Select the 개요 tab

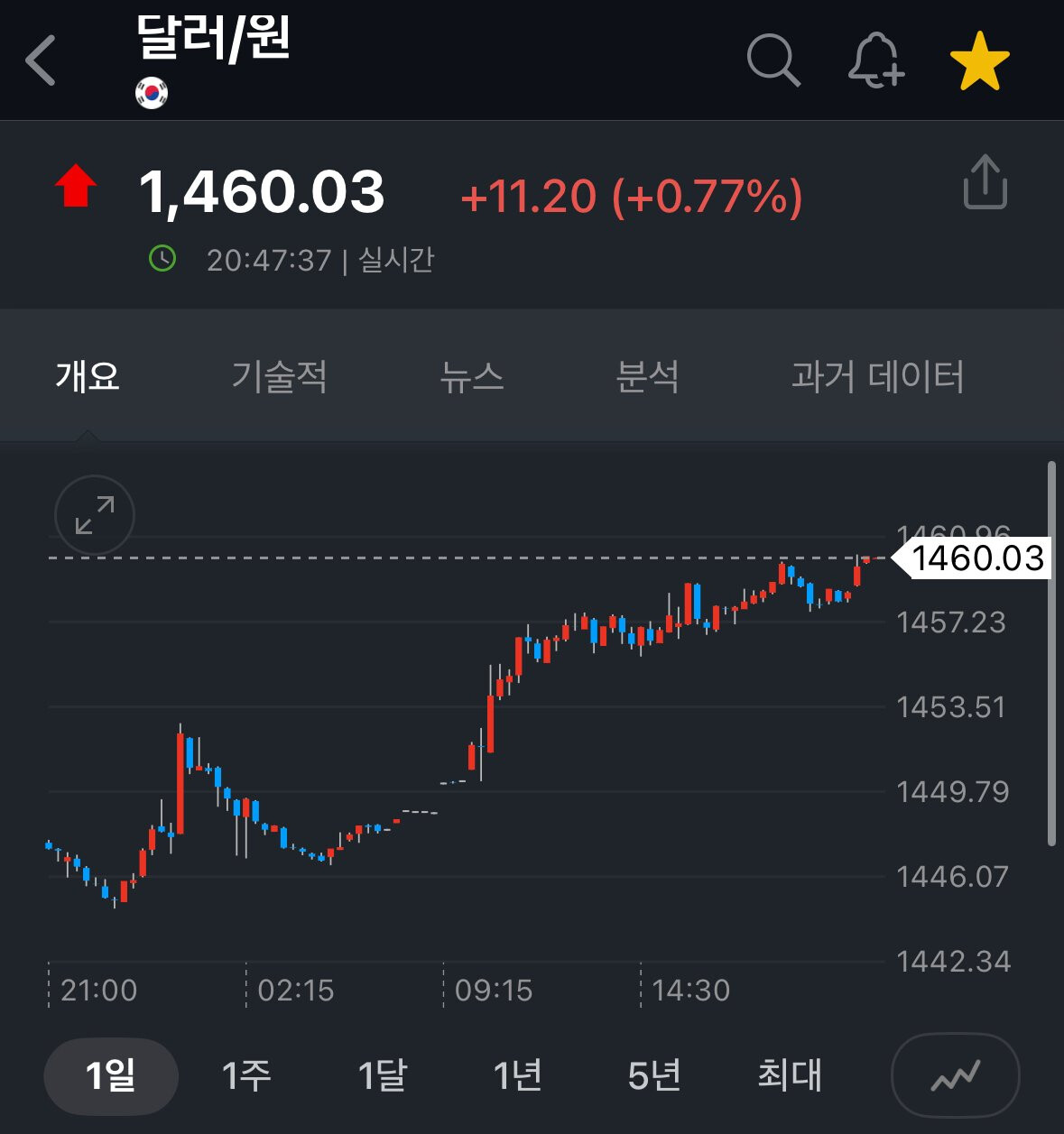point(88,375)
